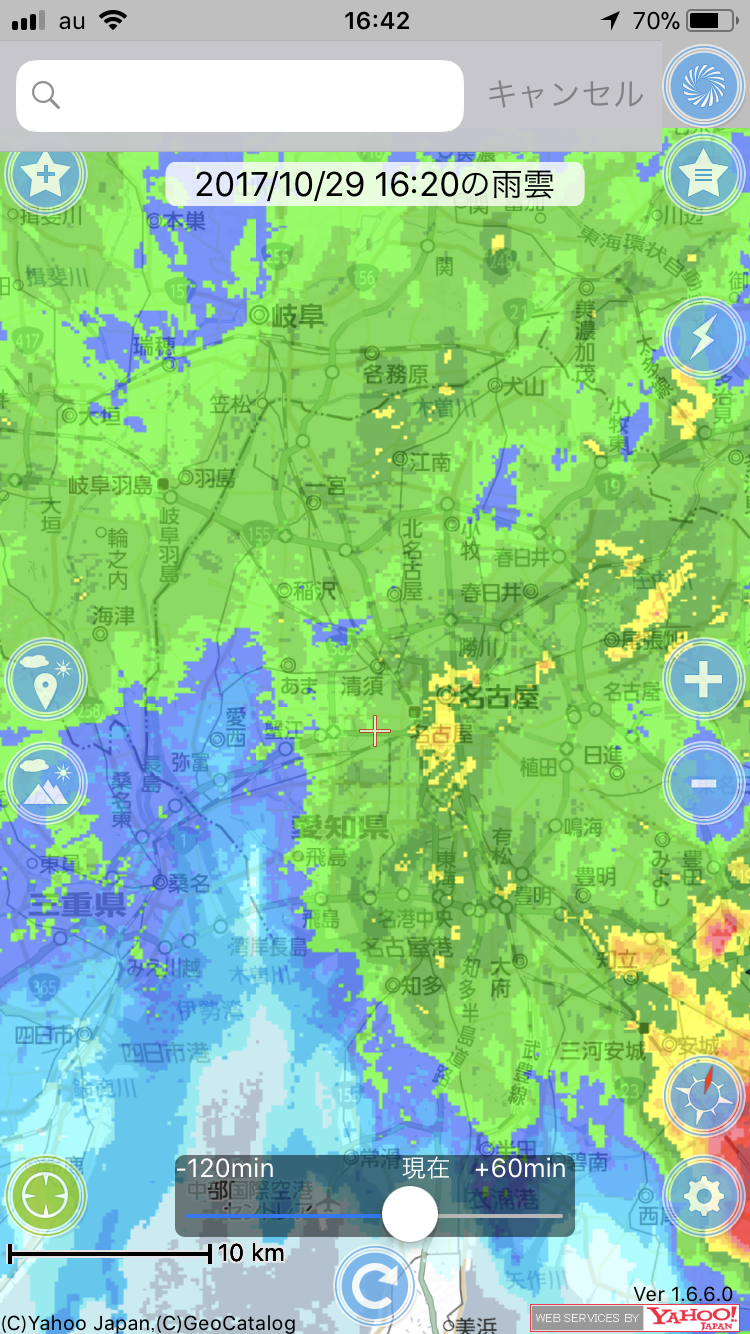Tap the search field

240,96
